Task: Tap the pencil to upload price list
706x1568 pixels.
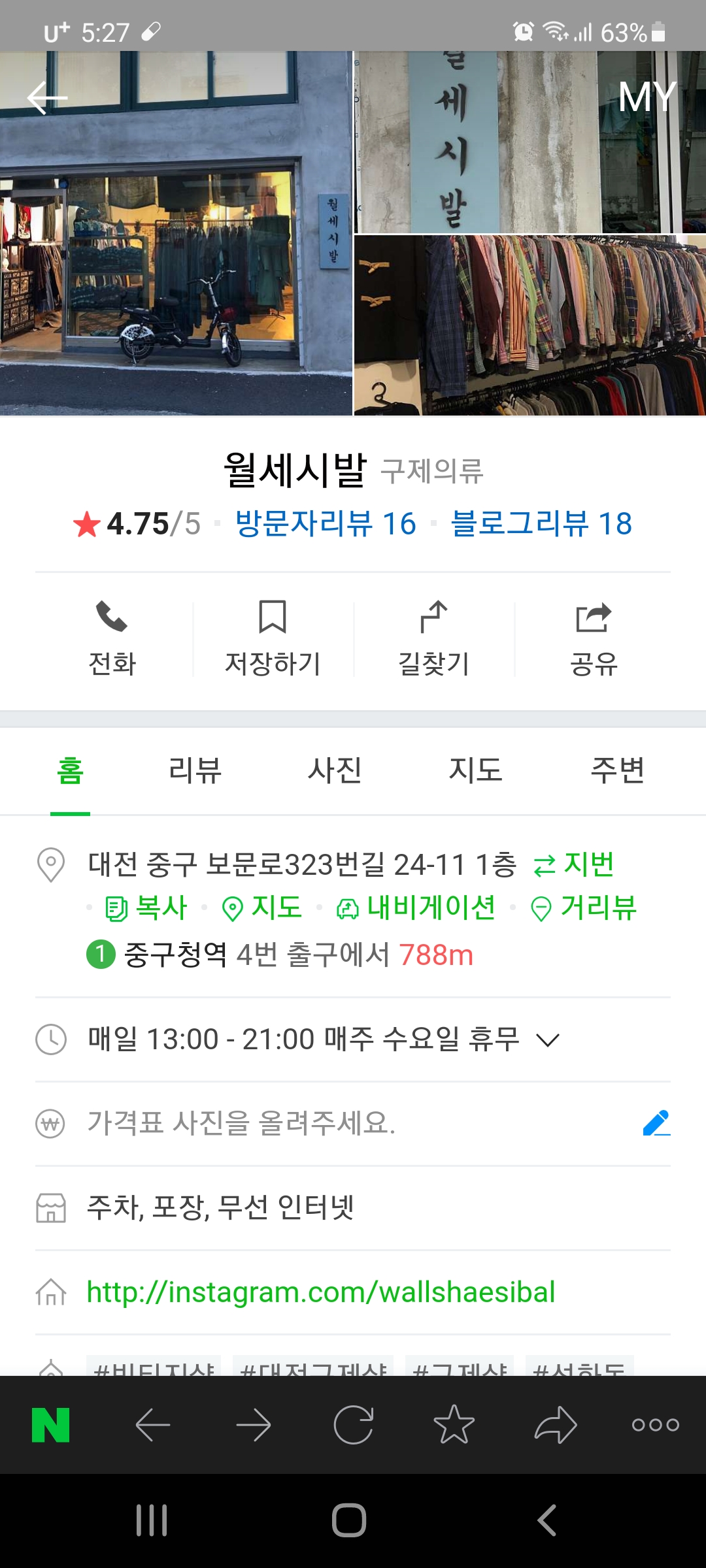Action: tap(656, 1123)
